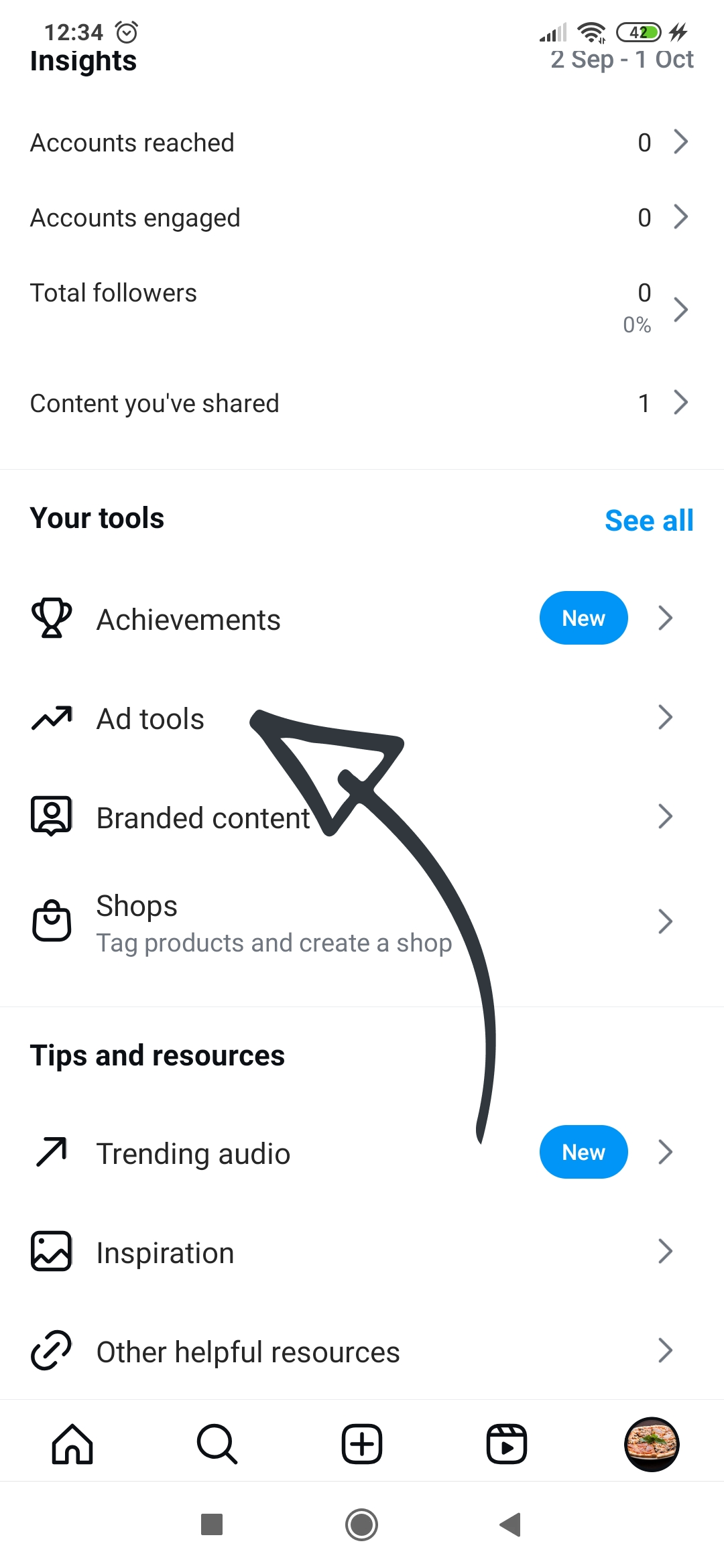The image size is (724, 1568).
Task: Create a new post with plus icon
Action: [362, 1444]
